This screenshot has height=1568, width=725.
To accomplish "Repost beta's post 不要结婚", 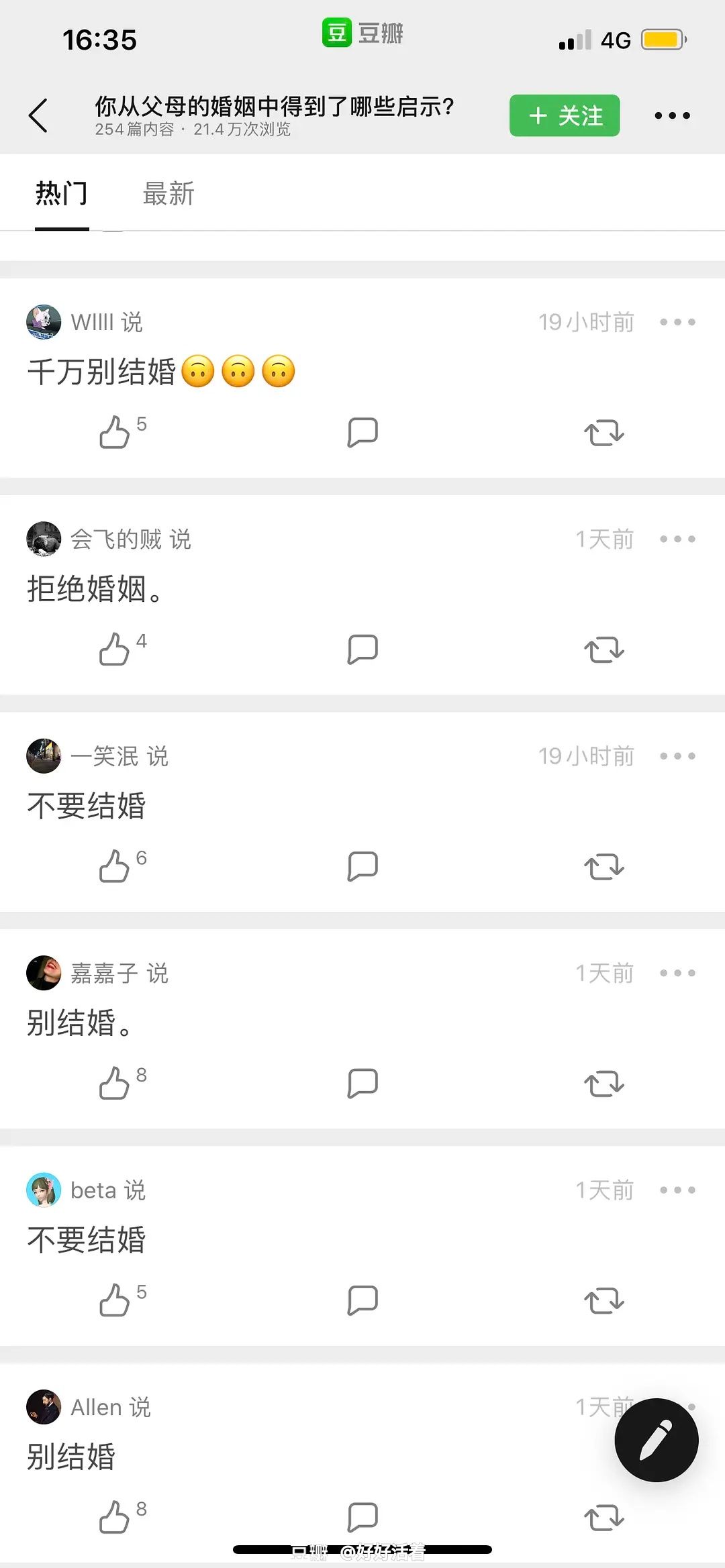I will pos(603,1301).
